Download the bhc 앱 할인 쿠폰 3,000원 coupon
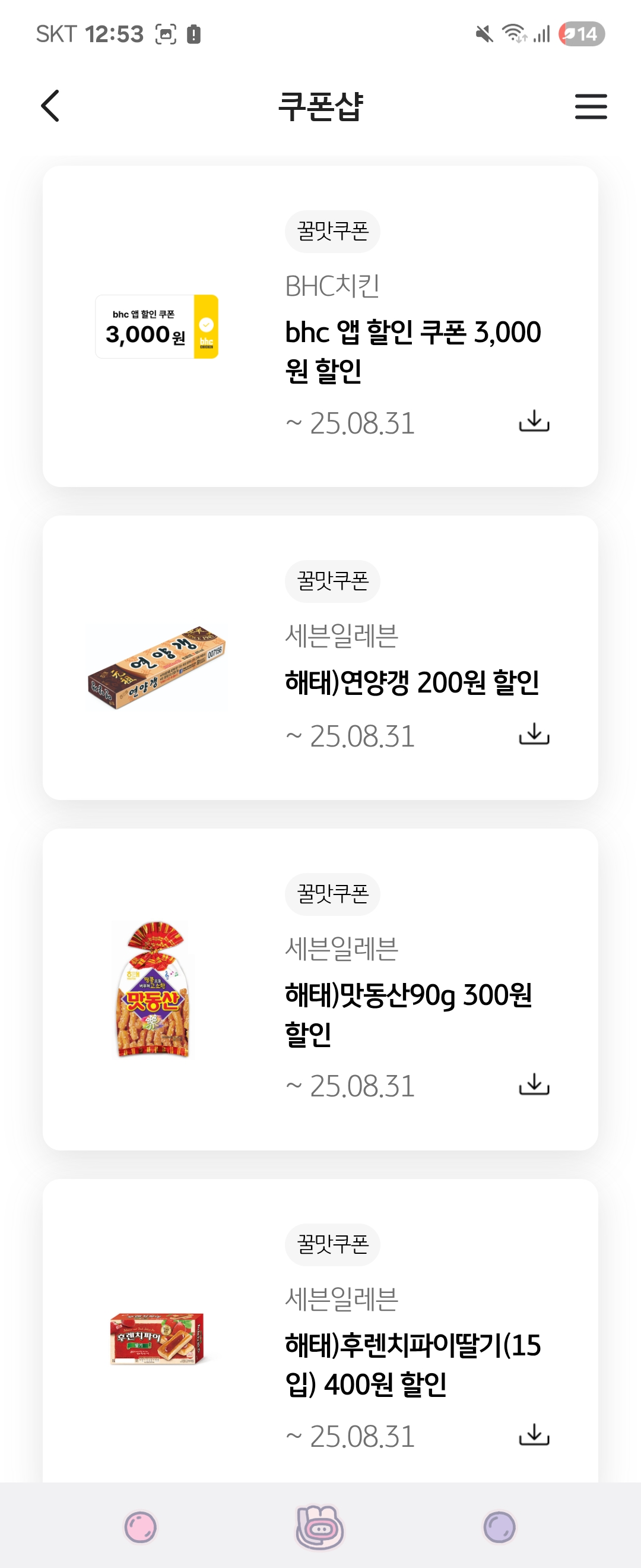This screenshot has width=641, height=1568. click(x=534, y=421)
